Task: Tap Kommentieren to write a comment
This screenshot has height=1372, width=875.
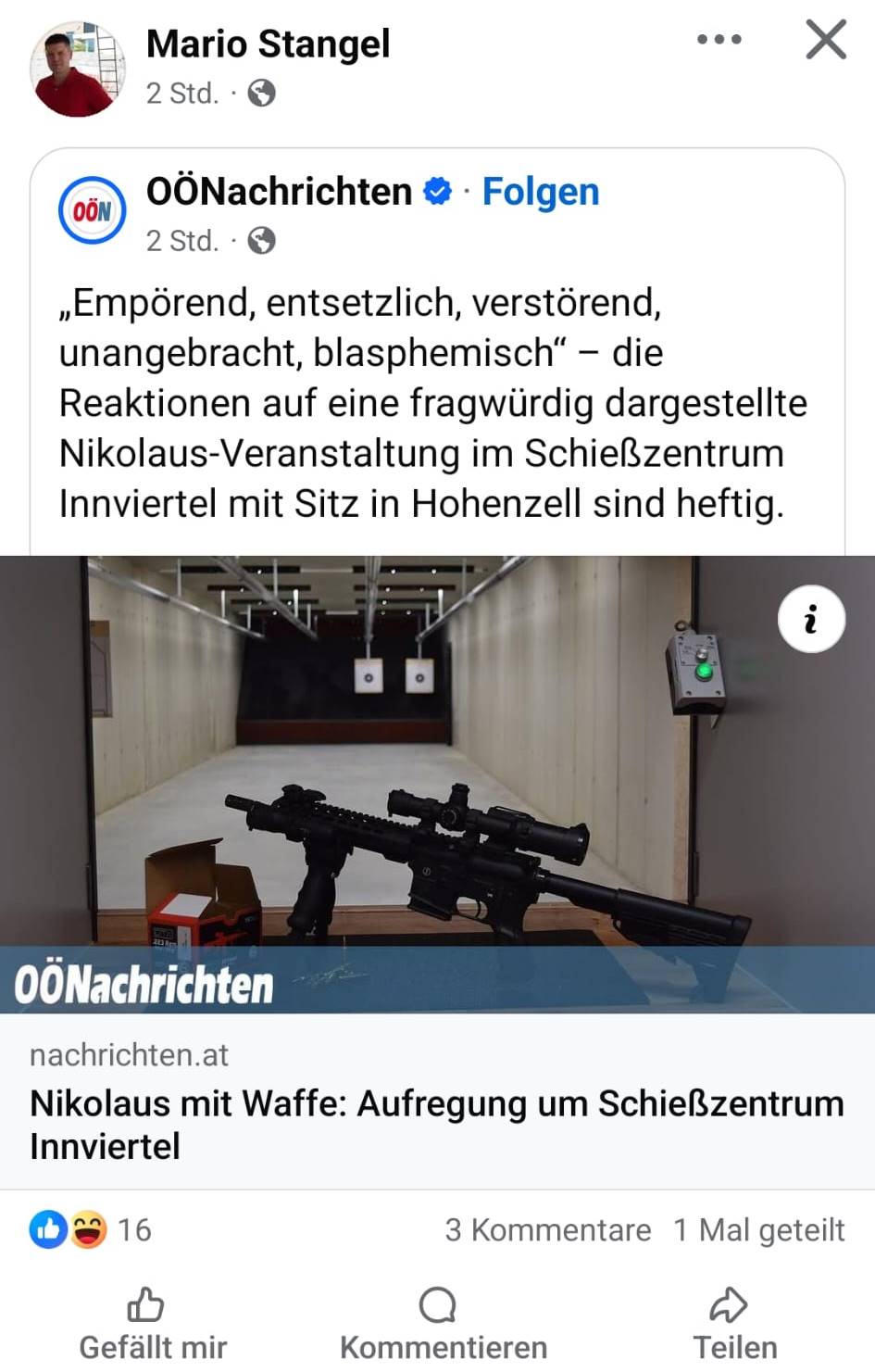Action: click(443, 1323)
